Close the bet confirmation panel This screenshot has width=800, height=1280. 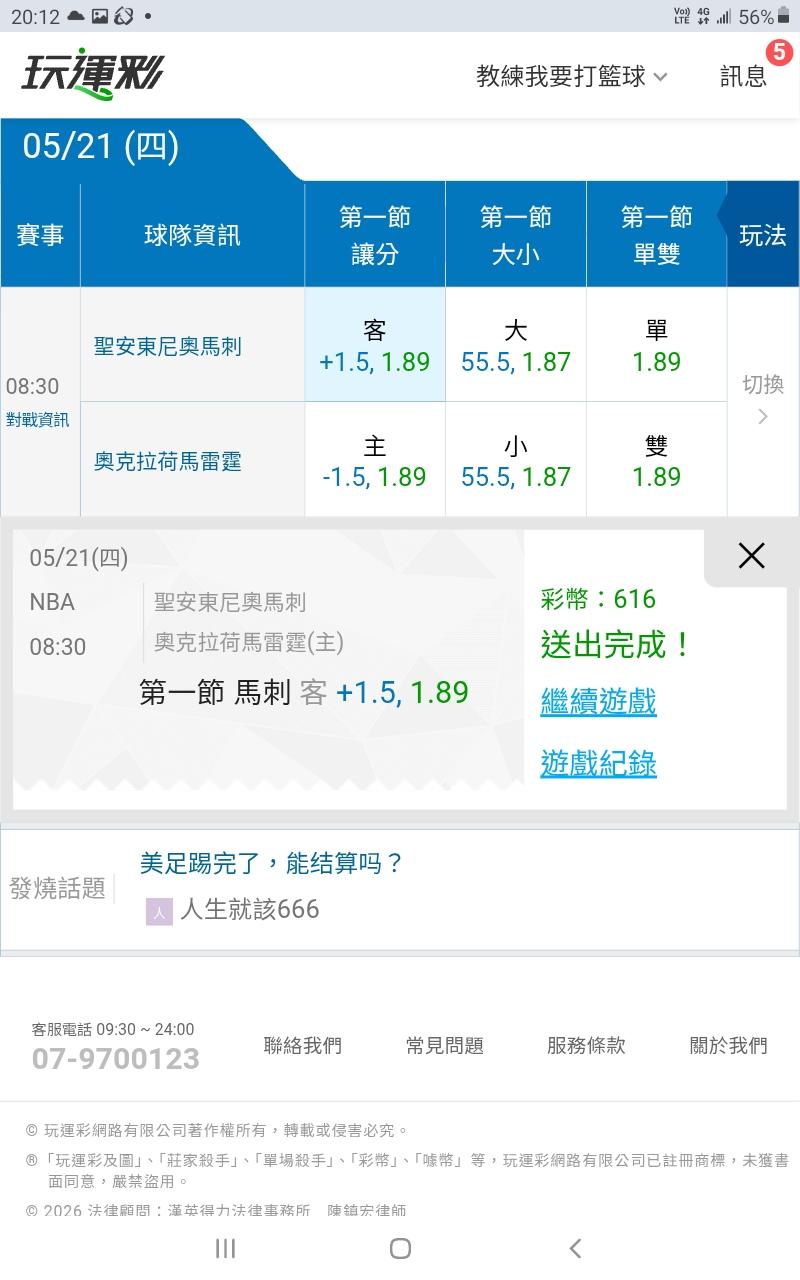[x=751, y=556]
